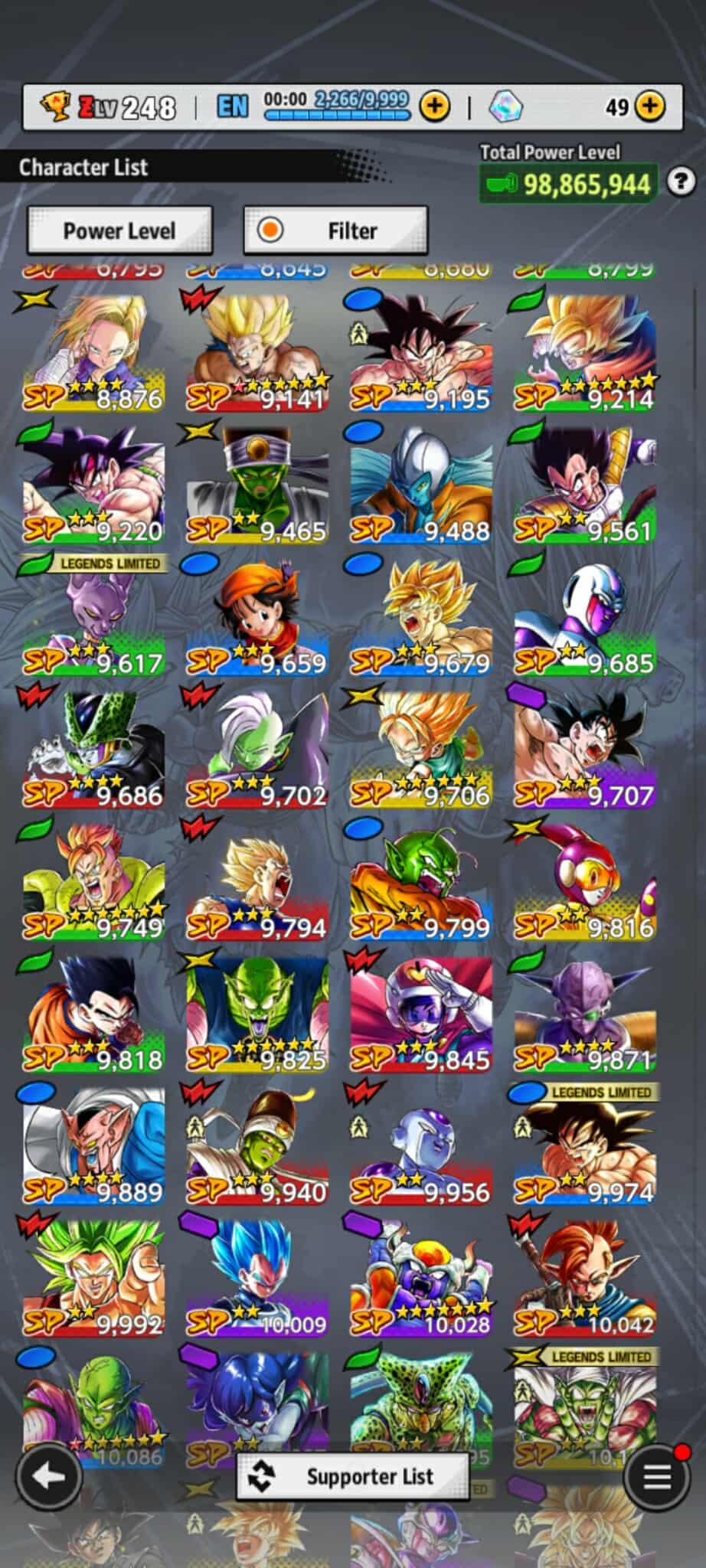Select the character with power 10,009
Image resolution: width=706 pixels, height=1568 pixels.
point(257,1279)
